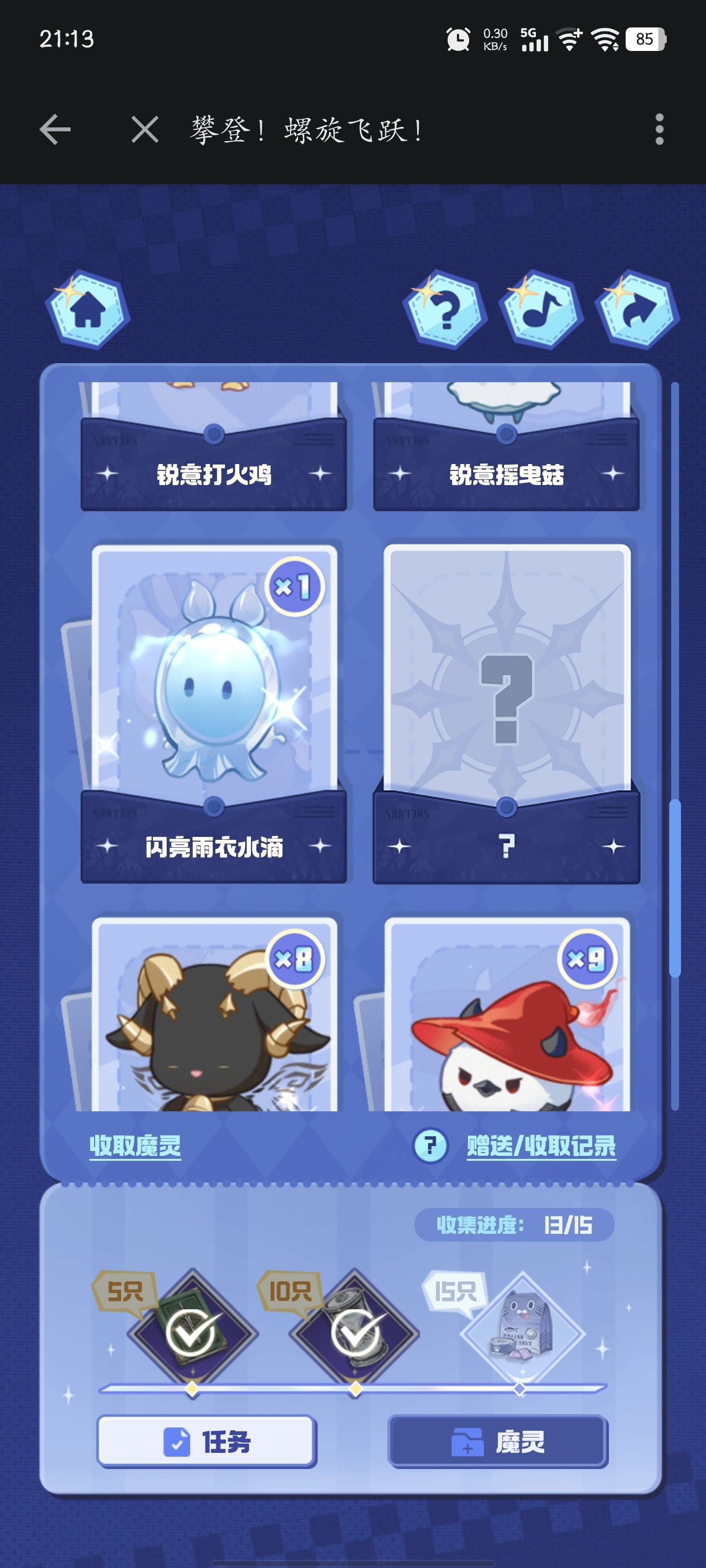This screenshot has height=1568, width=706.
Task: Go back using the arrow icon
Action: click(55, 130)
